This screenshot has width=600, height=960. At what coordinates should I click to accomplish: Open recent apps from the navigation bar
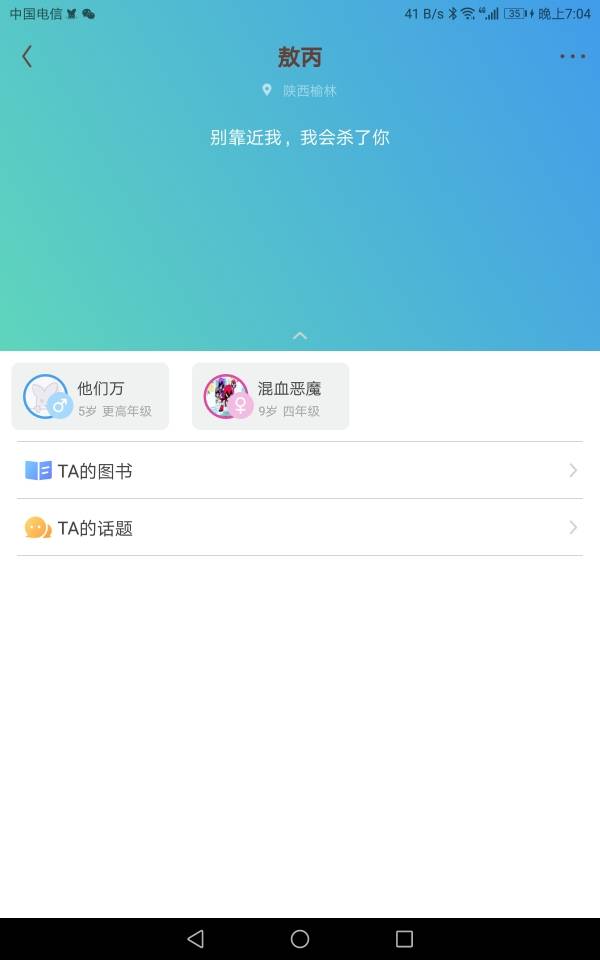tap(404, 939)
